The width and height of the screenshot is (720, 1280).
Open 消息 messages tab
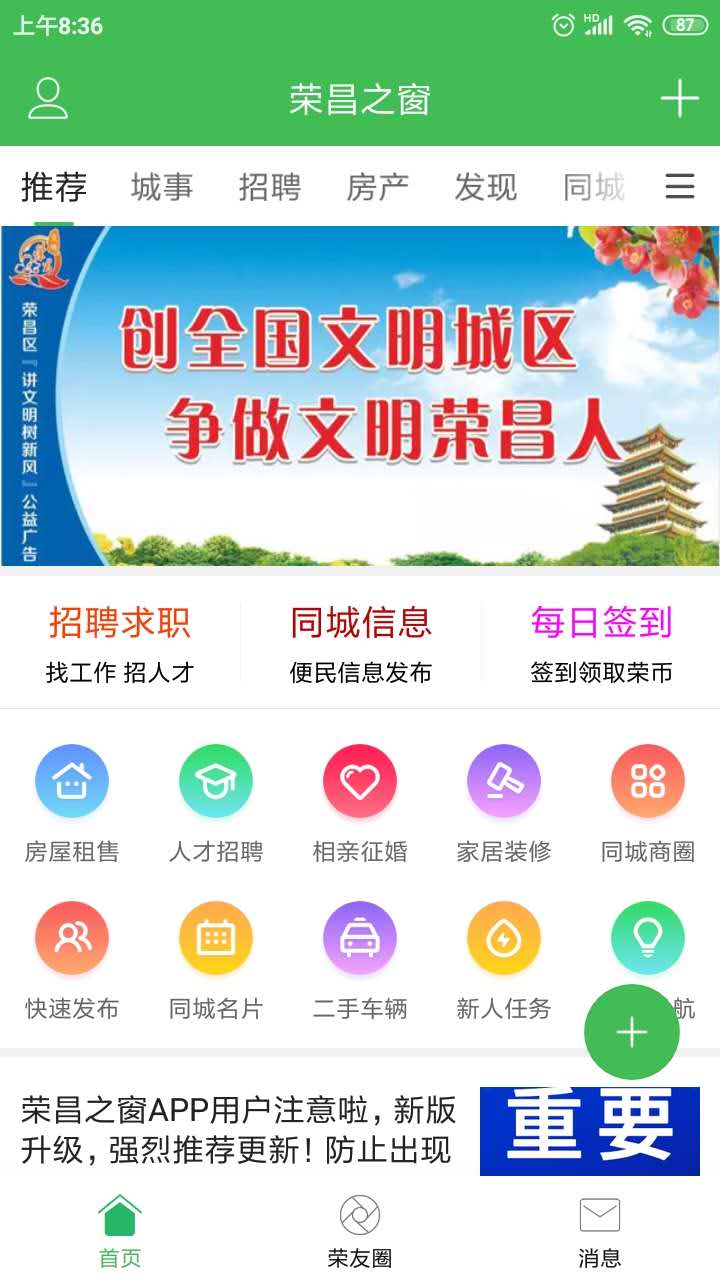pyautogui.click(x=600, y=1231)
